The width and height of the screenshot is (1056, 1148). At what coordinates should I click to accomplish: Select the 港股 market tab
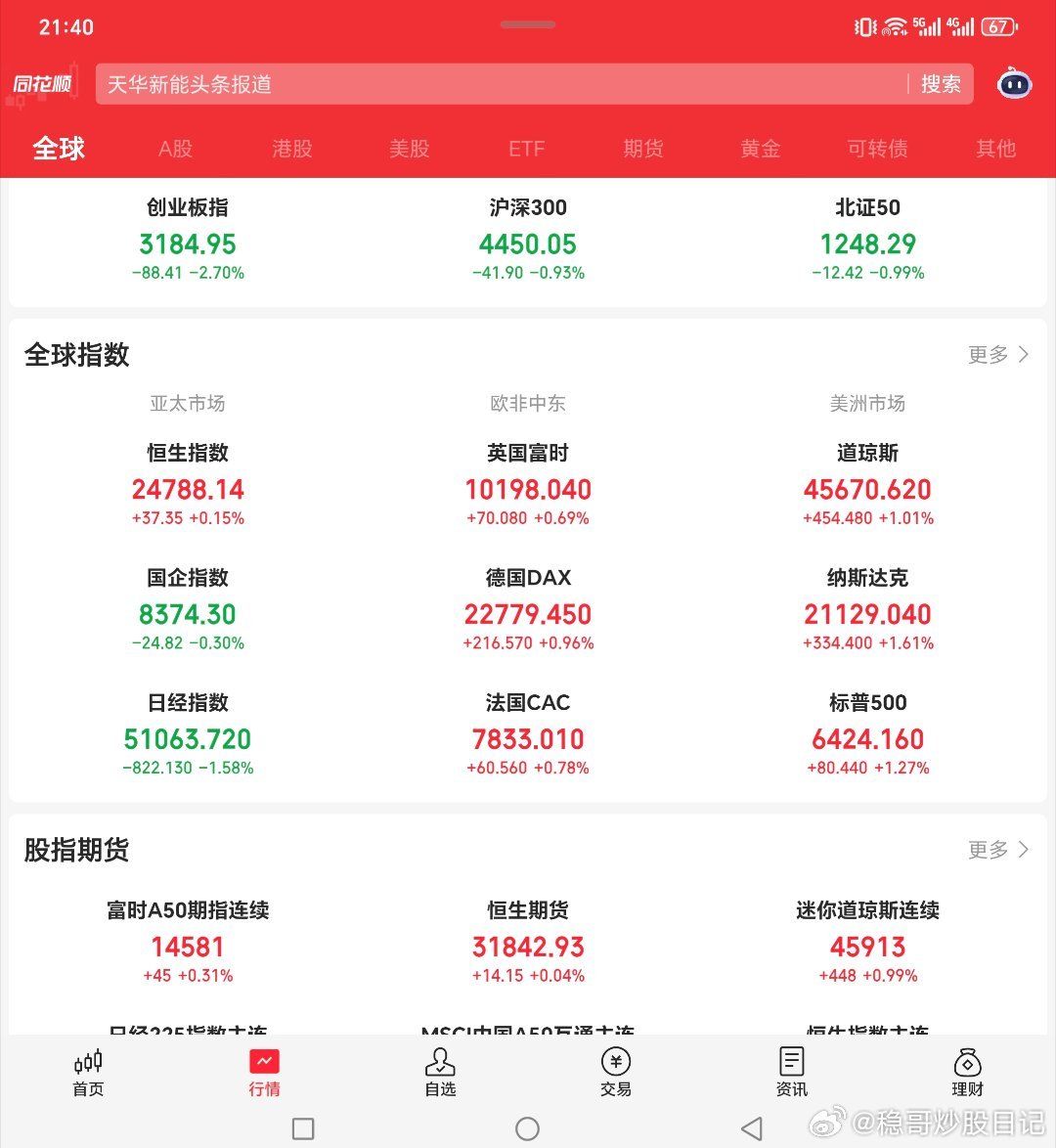291,149
